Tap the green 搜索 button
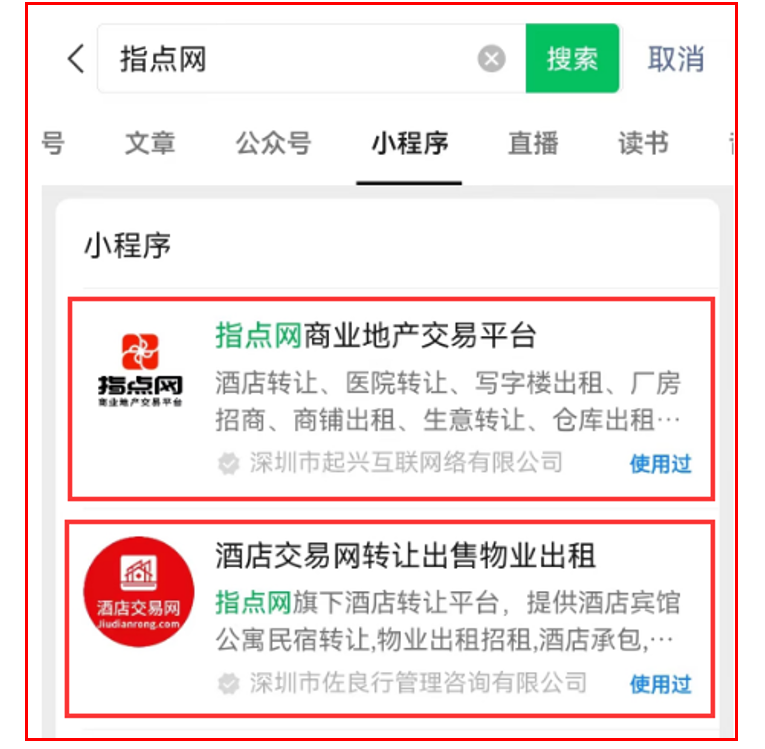 pyautogui.click(x=572, y=59)
